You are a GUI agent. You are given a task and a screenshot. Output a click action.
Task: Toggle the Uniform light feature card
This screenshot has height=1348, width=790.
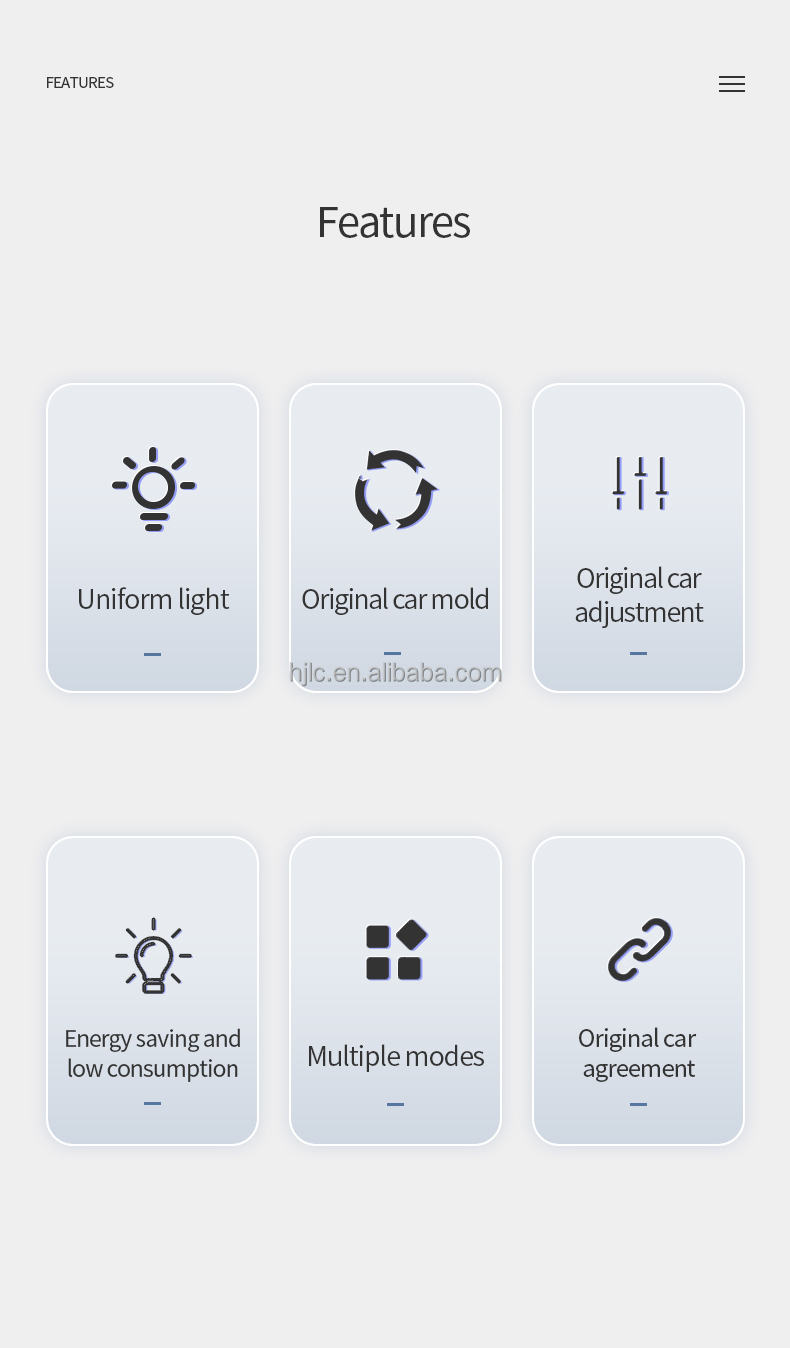152,537
